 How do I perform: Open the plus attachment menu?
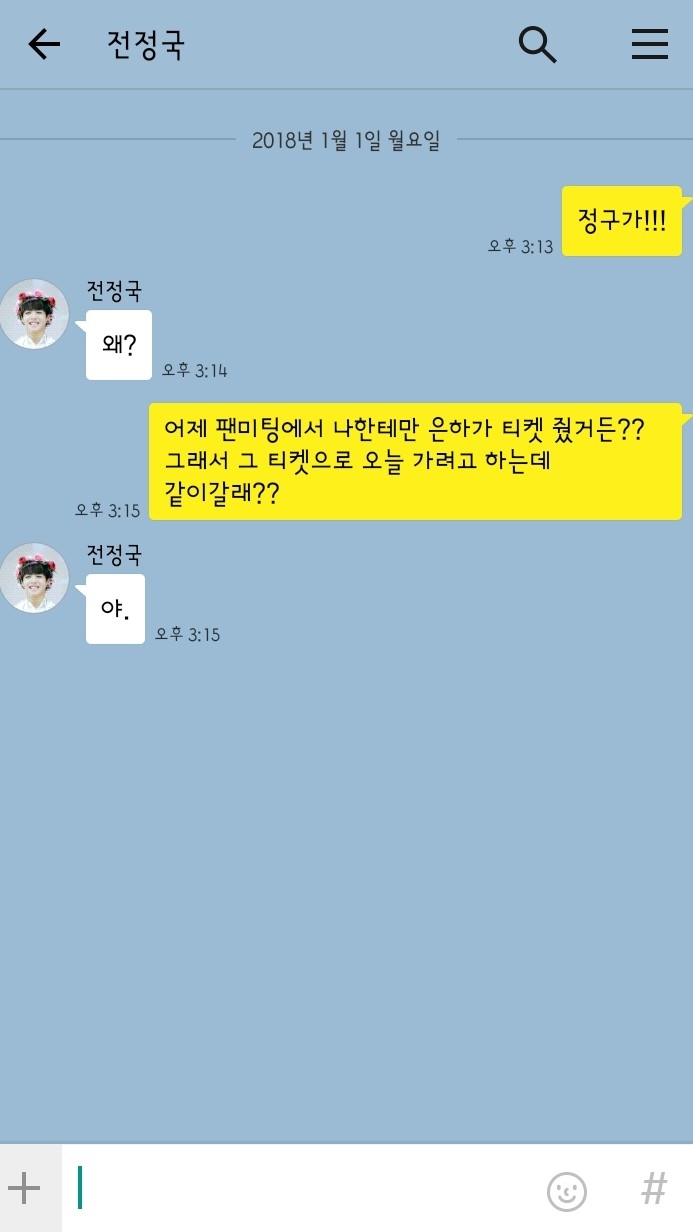[x=24, y=1188]
